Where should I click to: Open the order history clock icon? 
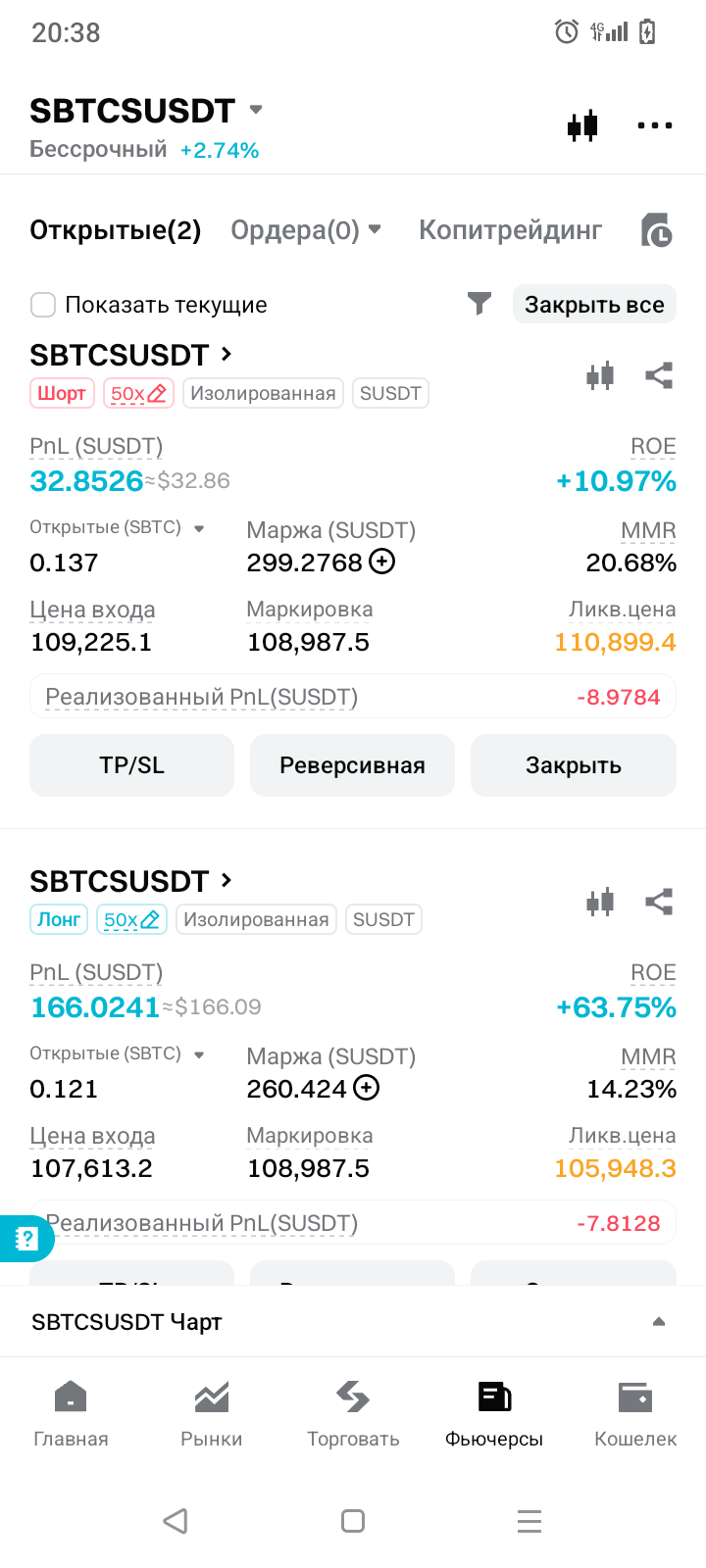click(657, 230)
